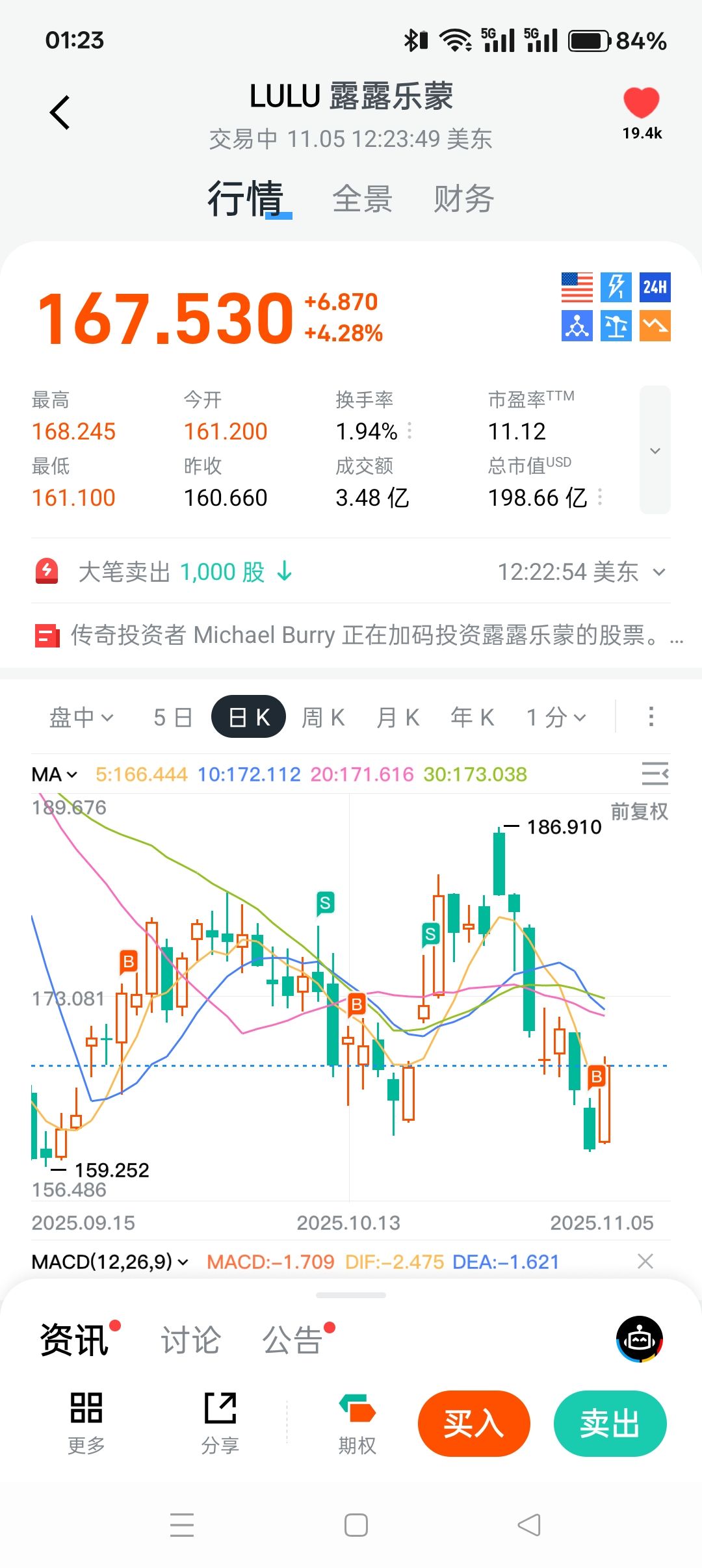702x1568 pixels.
Task: Close the MACD indicator panel
Action: 645,1261
